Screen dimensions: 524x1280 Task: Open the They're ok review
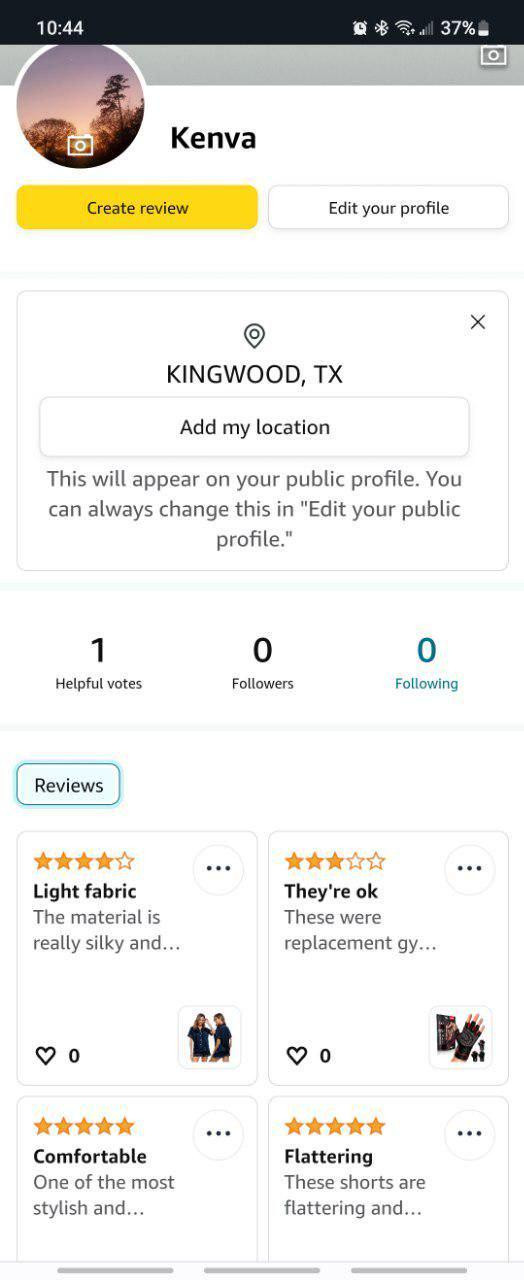coord(388,958)
